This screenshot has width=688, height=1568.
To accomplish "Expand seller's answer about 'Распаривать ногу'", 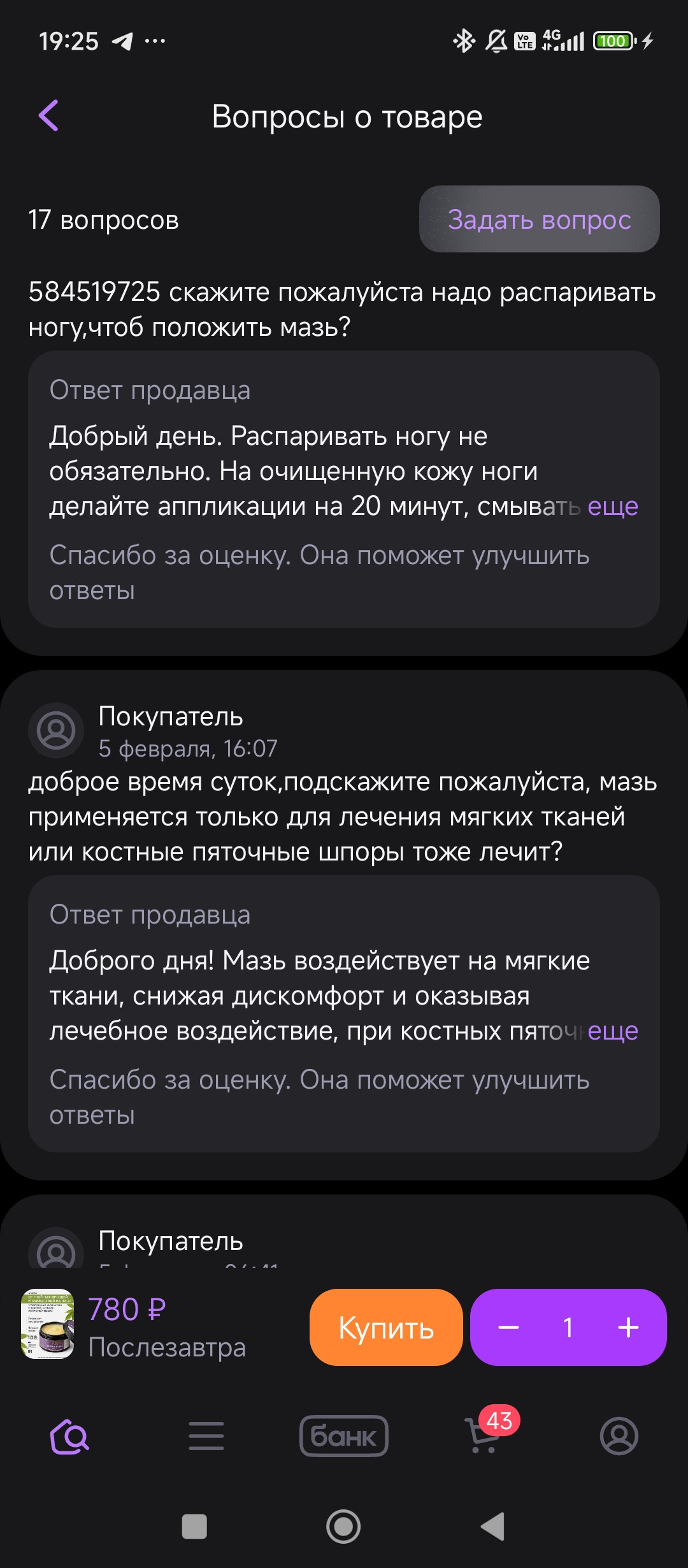I will (612, 507).
